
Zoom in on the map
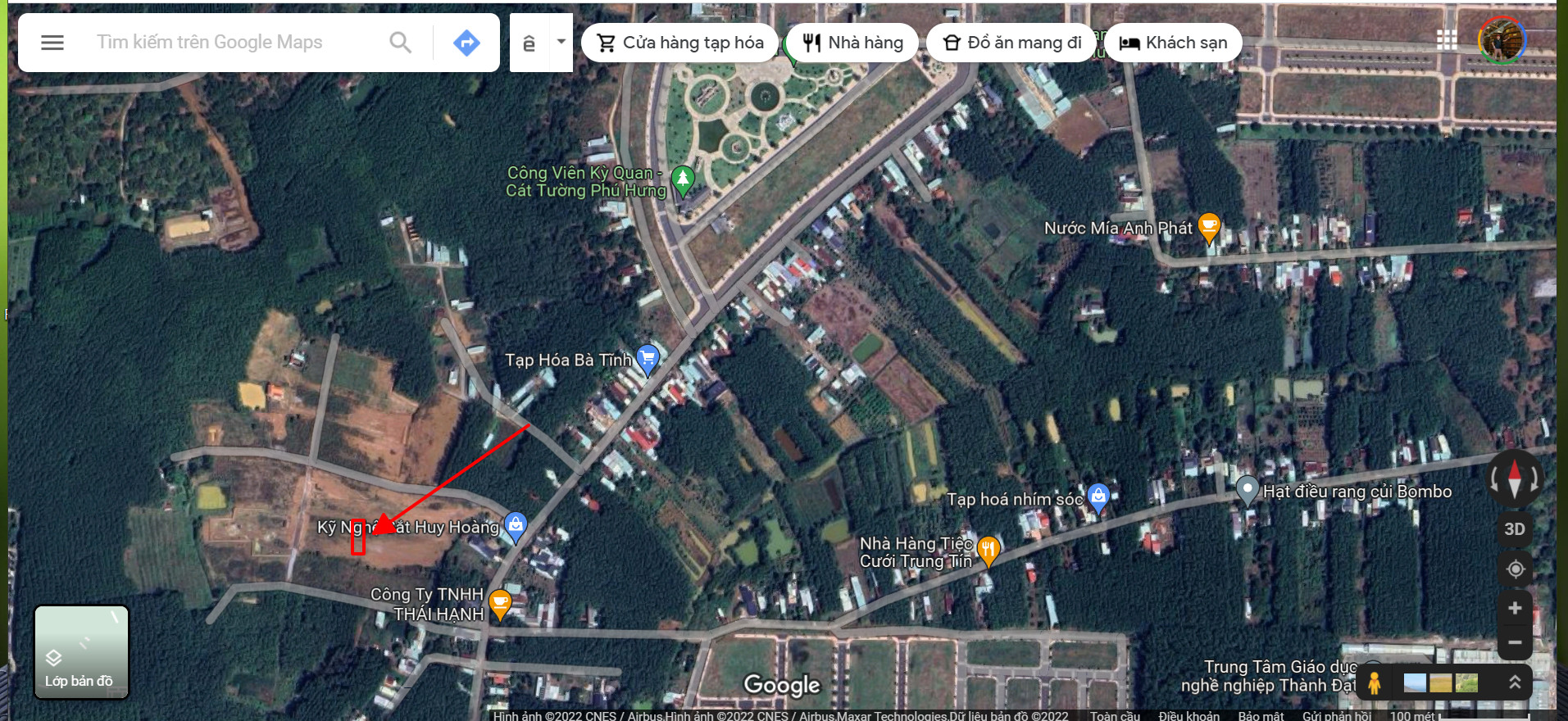tap(1515, 608)
